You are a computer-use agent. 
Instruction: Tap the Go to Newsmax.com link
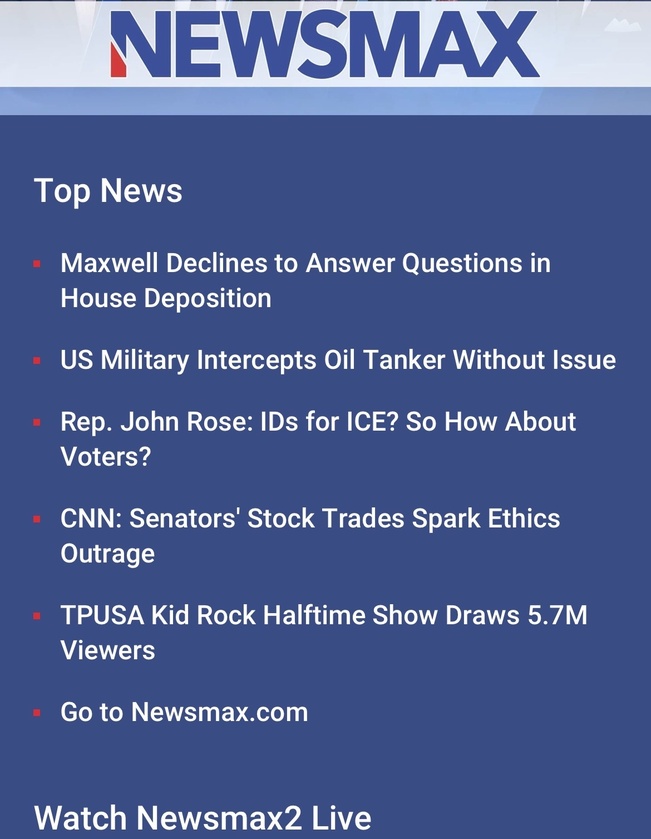pos(184,712)
